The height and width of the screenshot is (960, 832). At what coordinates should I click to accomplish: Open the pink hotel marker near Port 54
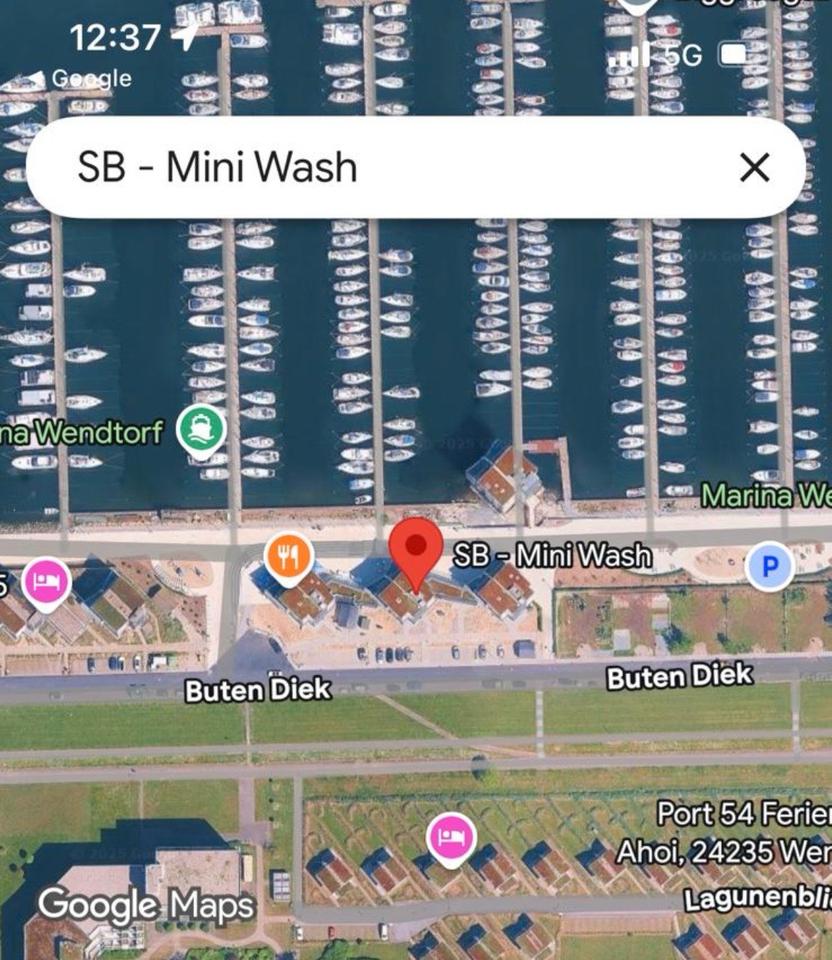coord(451,836)
